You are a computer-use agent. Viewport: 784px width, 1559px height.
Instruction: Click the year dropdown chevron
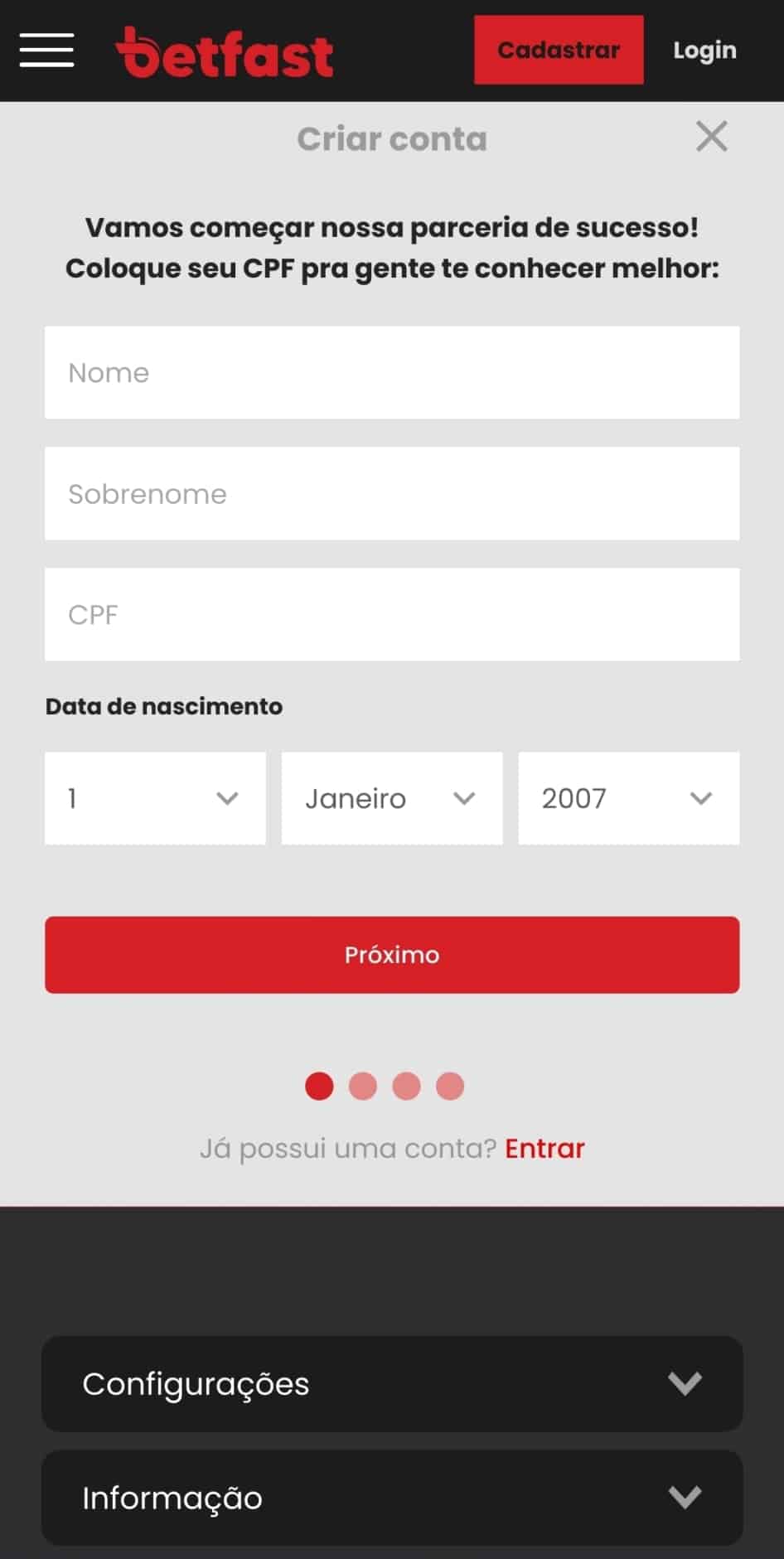[x=700, y=798]
